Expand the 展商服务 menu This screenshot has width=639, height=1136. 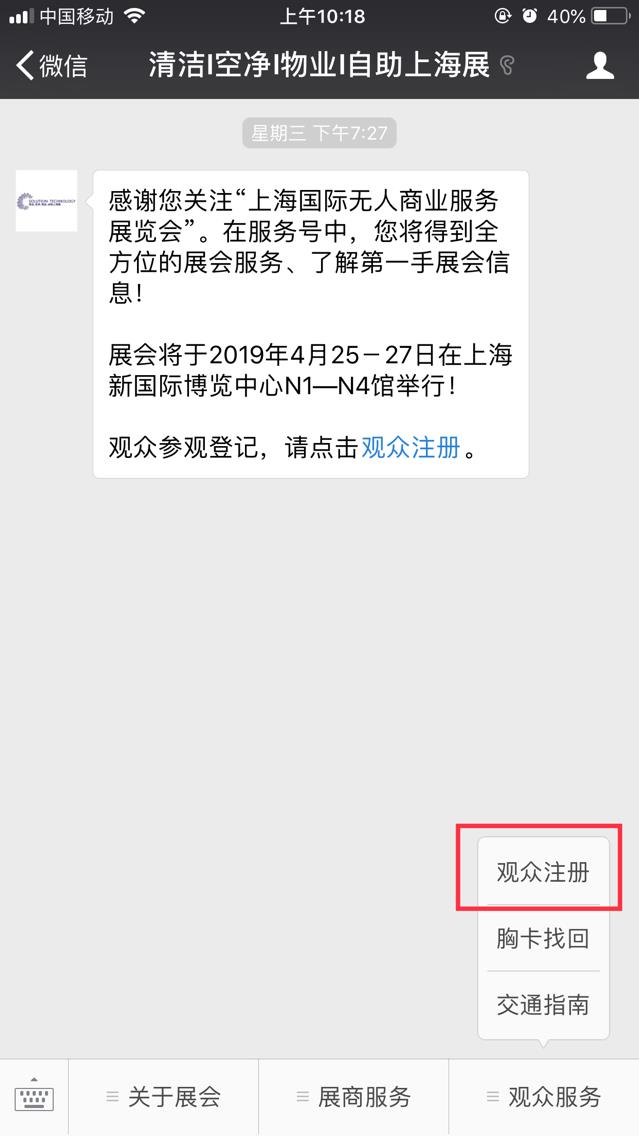(x=354, y=1097)
